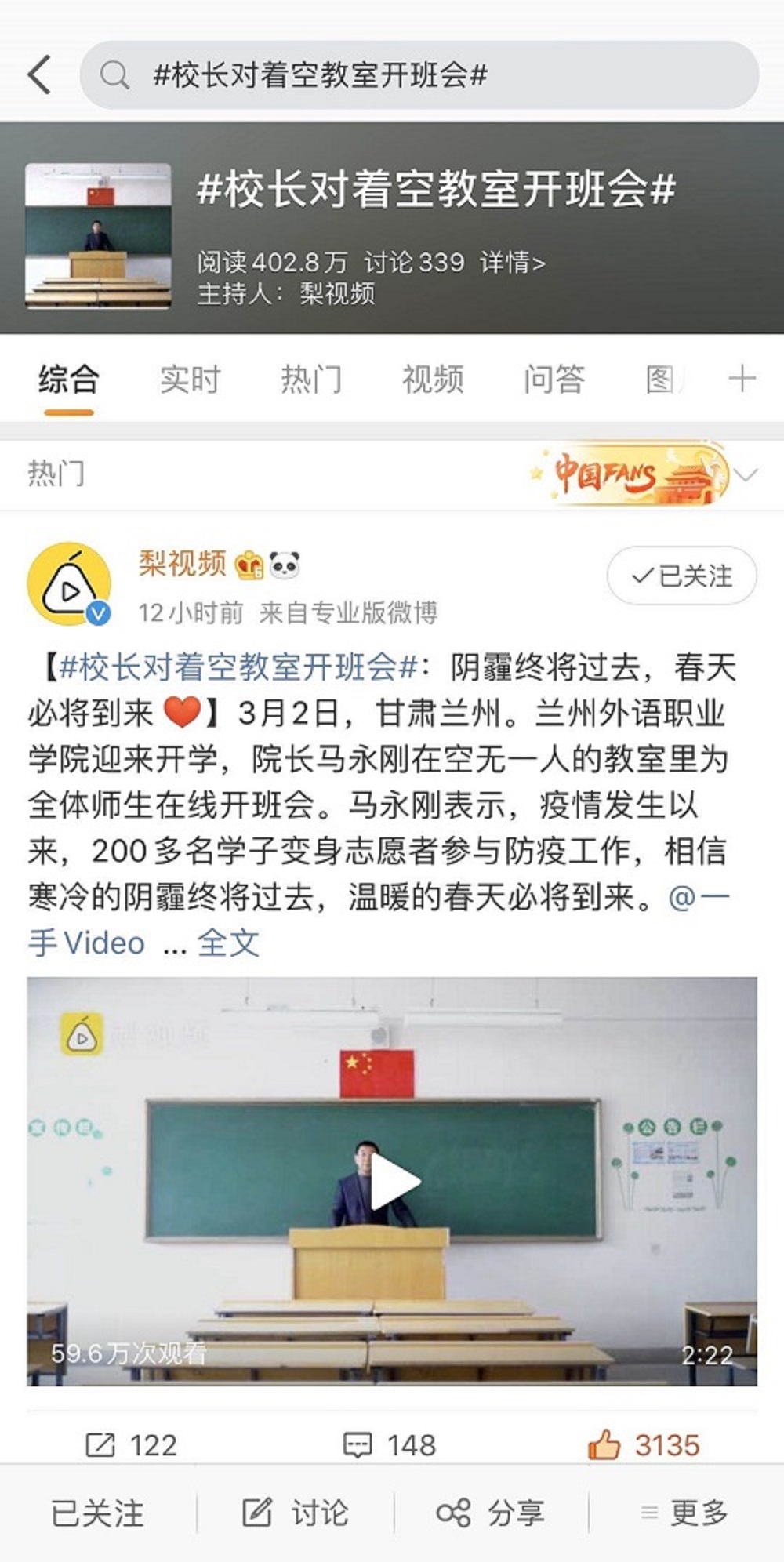Open the 148 comments on the post
The image size is (784, 1562).
(390, 1445)
